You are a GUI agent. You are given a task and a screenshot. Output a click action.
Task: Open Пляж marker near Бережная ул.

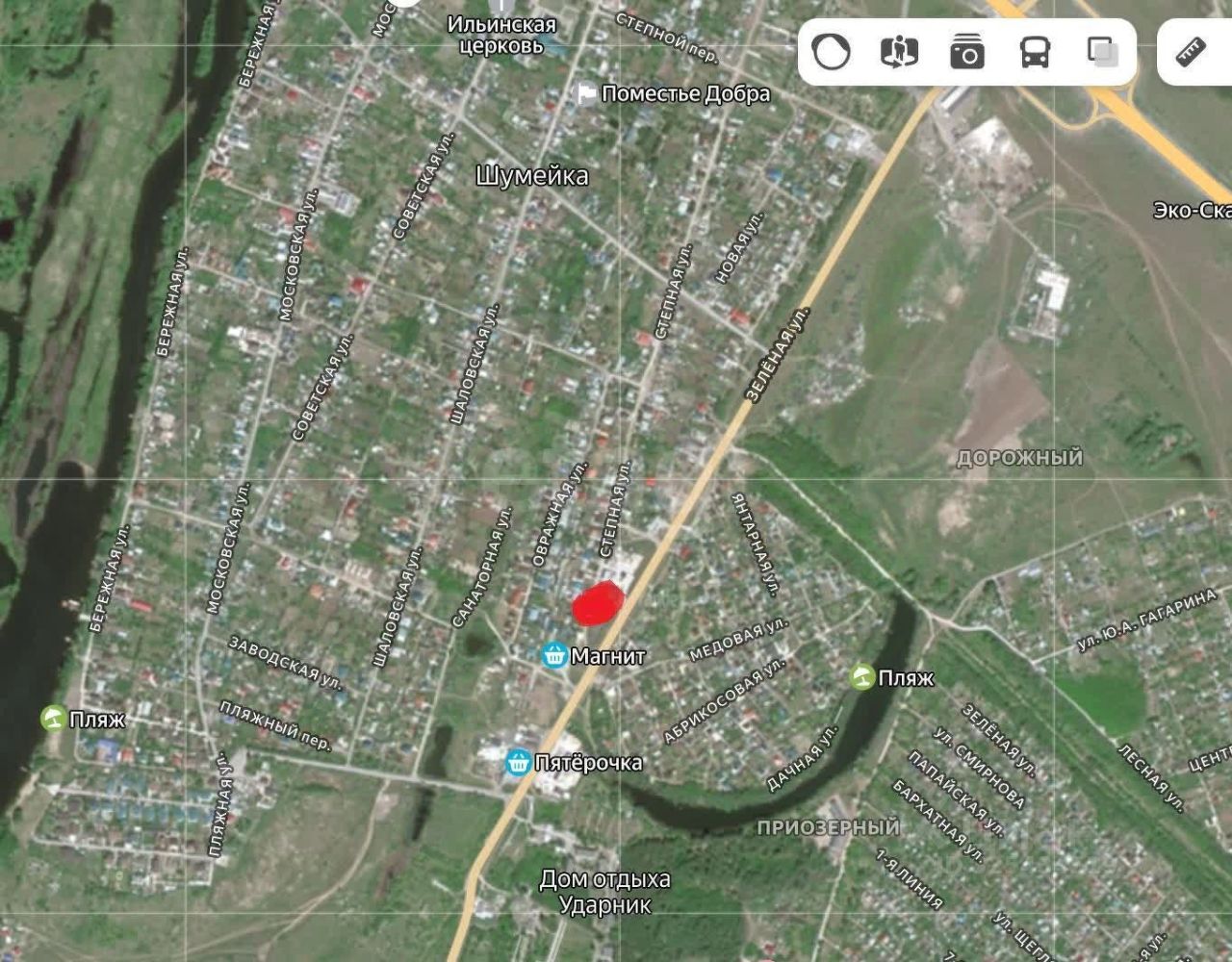click(x=54, y=719)
